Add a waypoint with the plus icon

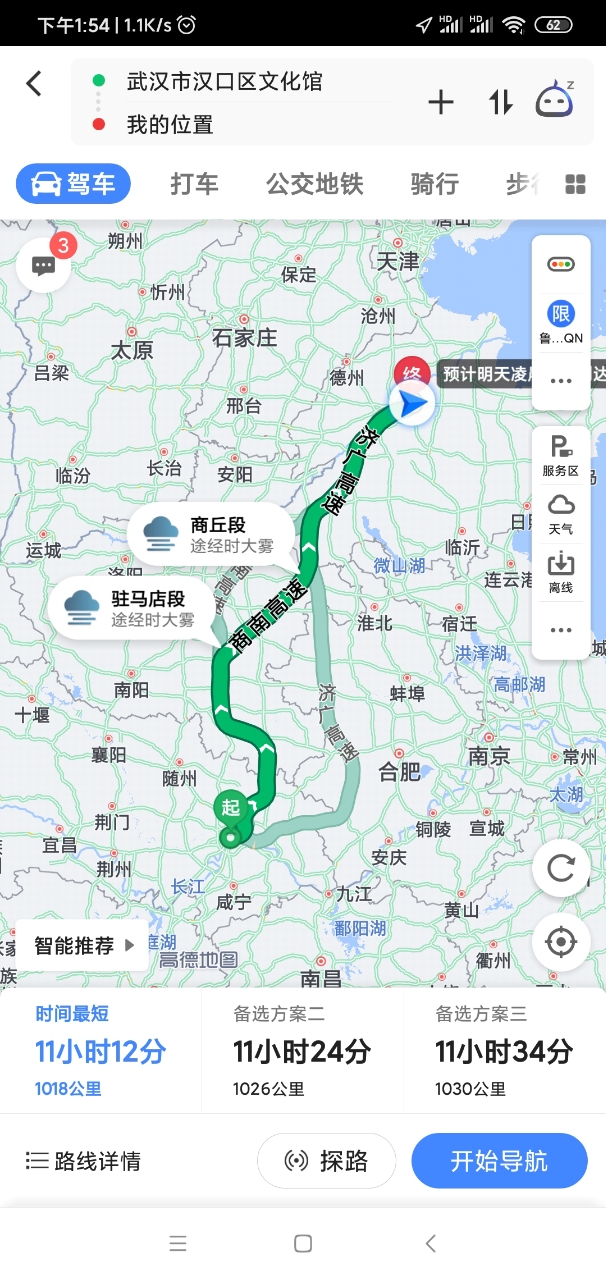(441, 102)
